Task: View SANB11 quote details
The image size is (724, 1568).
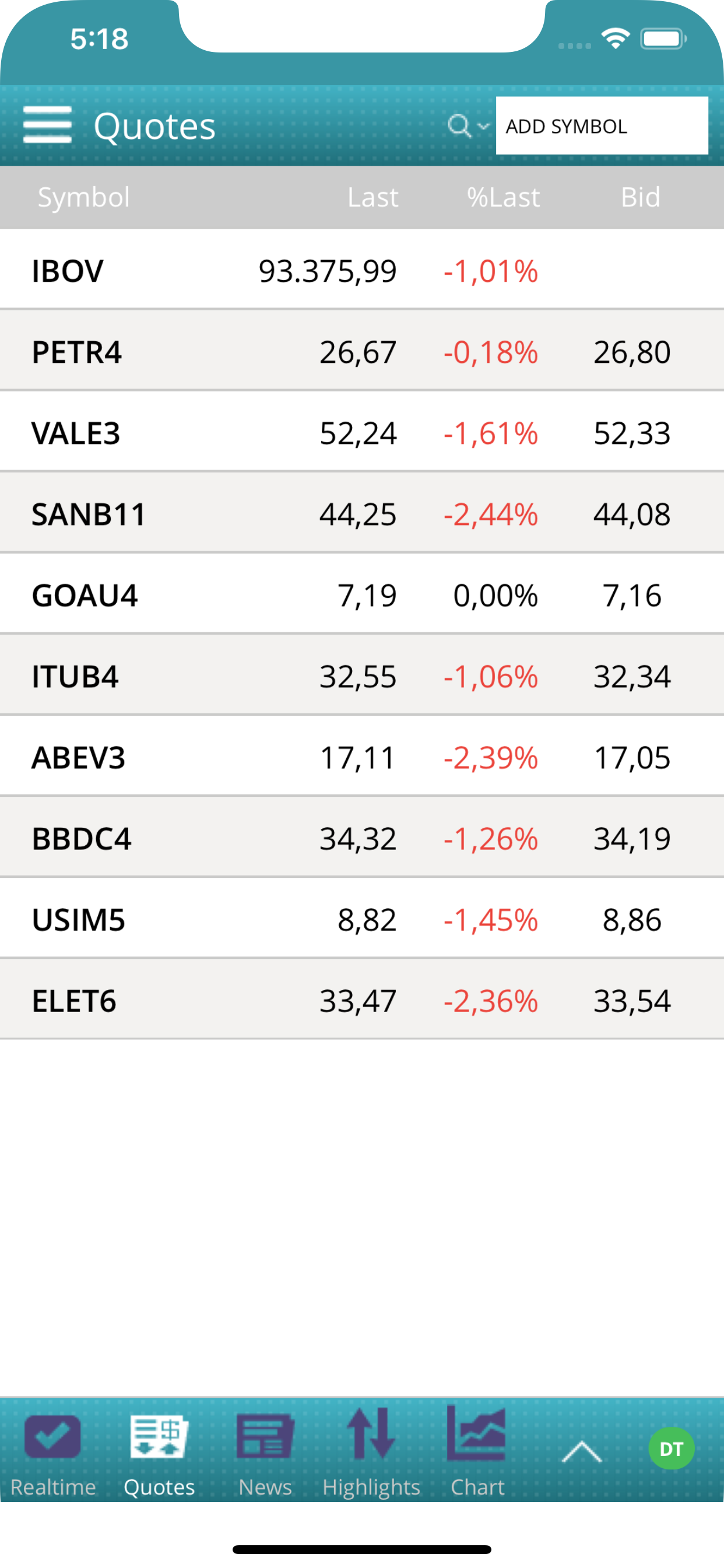Action: coord(362,513)
